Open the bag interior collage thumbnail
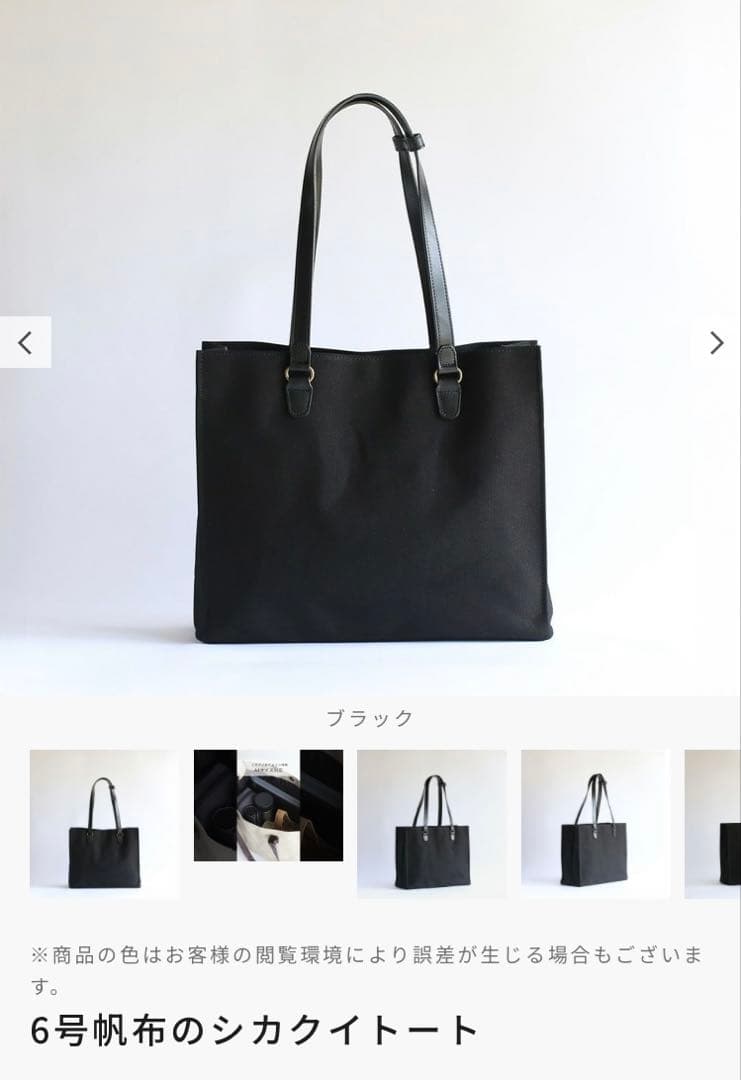The height and width of the screenshot is (1080, 741). pyautogui.click(x=268, y=806)
